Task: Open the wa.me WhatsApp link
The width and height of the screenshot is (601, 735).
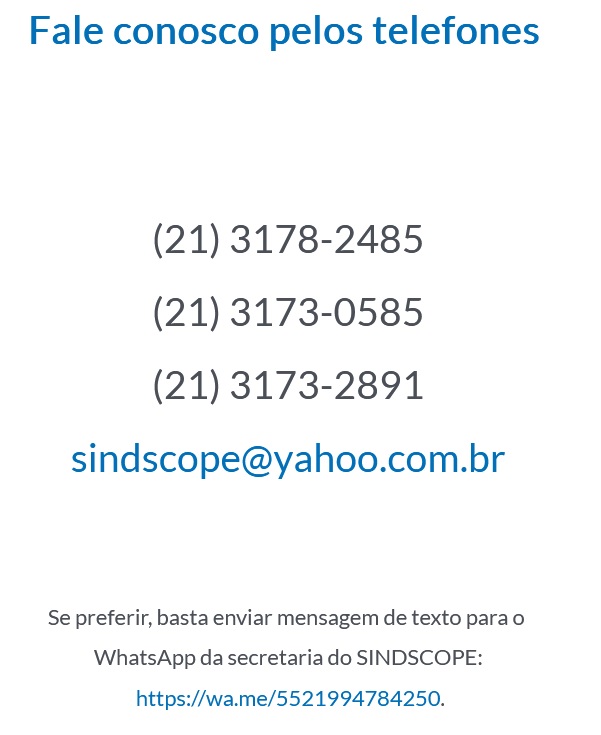Action: pos(288,699)
